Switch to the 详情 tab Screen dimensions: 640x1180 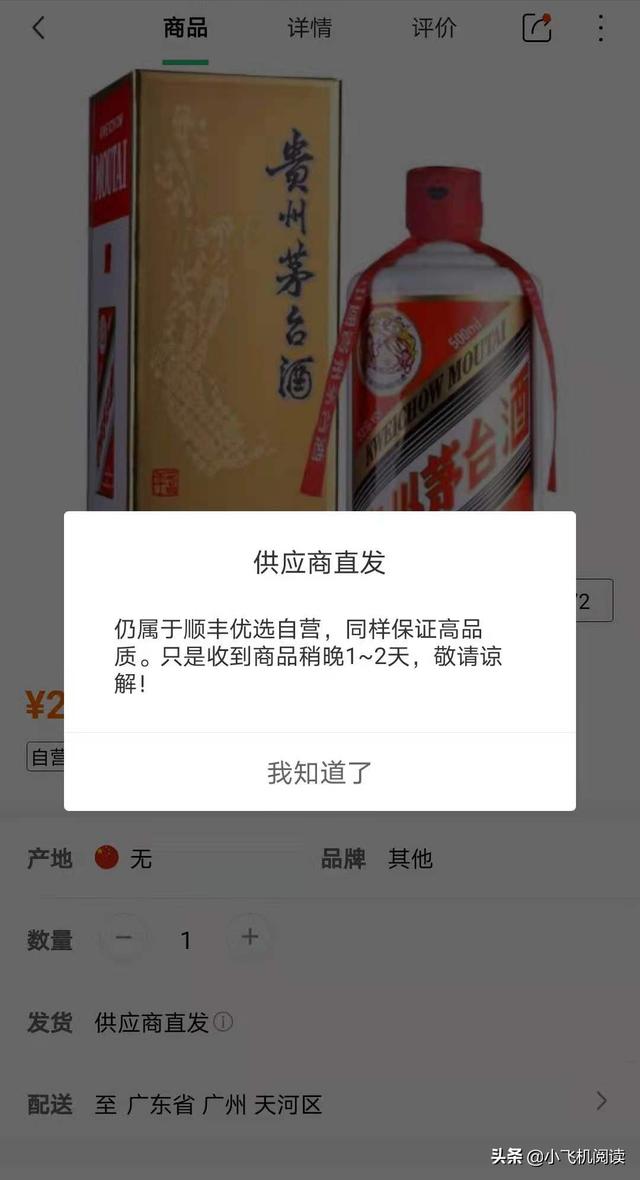tap(309, 28)
